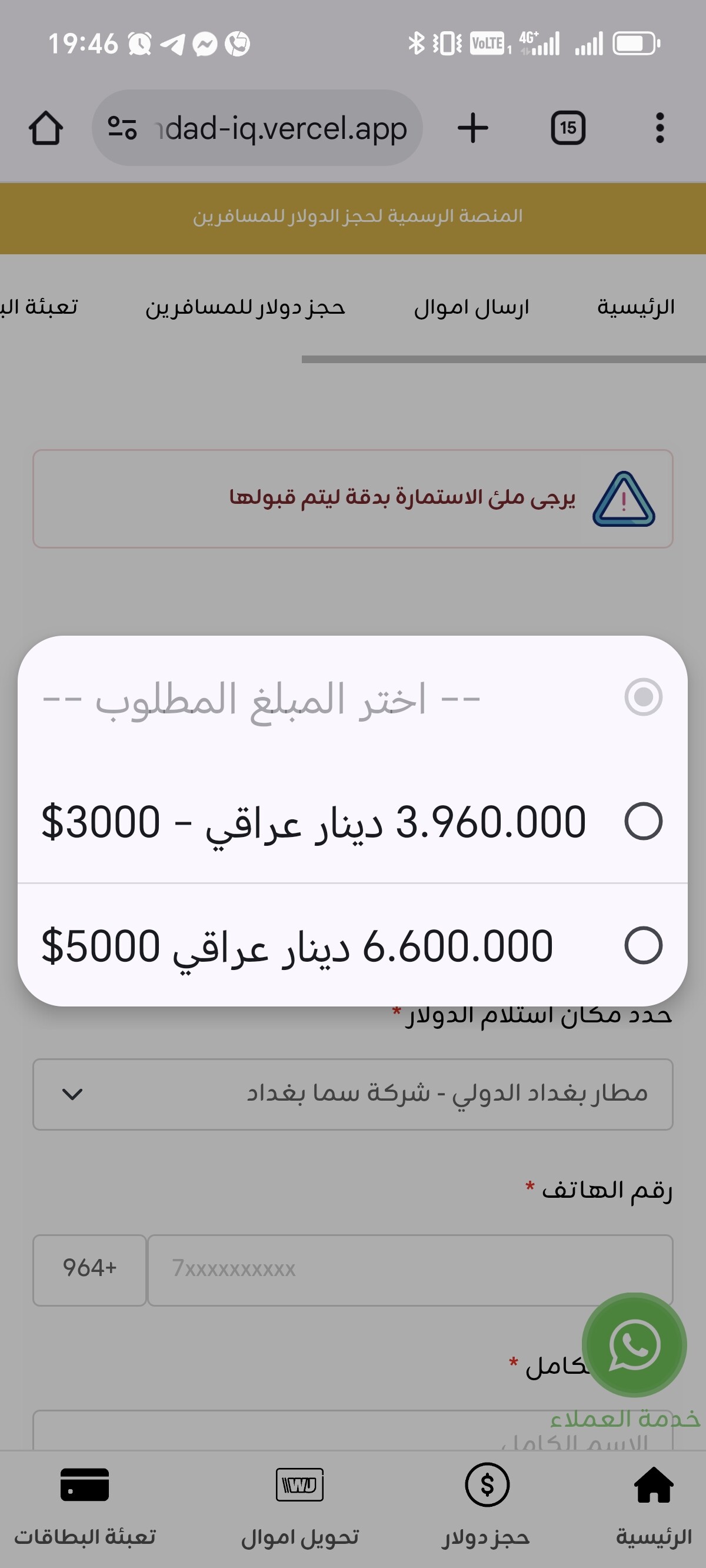The image size is (706, 1568).
Task: Tap the phone number field 7xxxxxxxxxx
Action: coord(410,1270)
